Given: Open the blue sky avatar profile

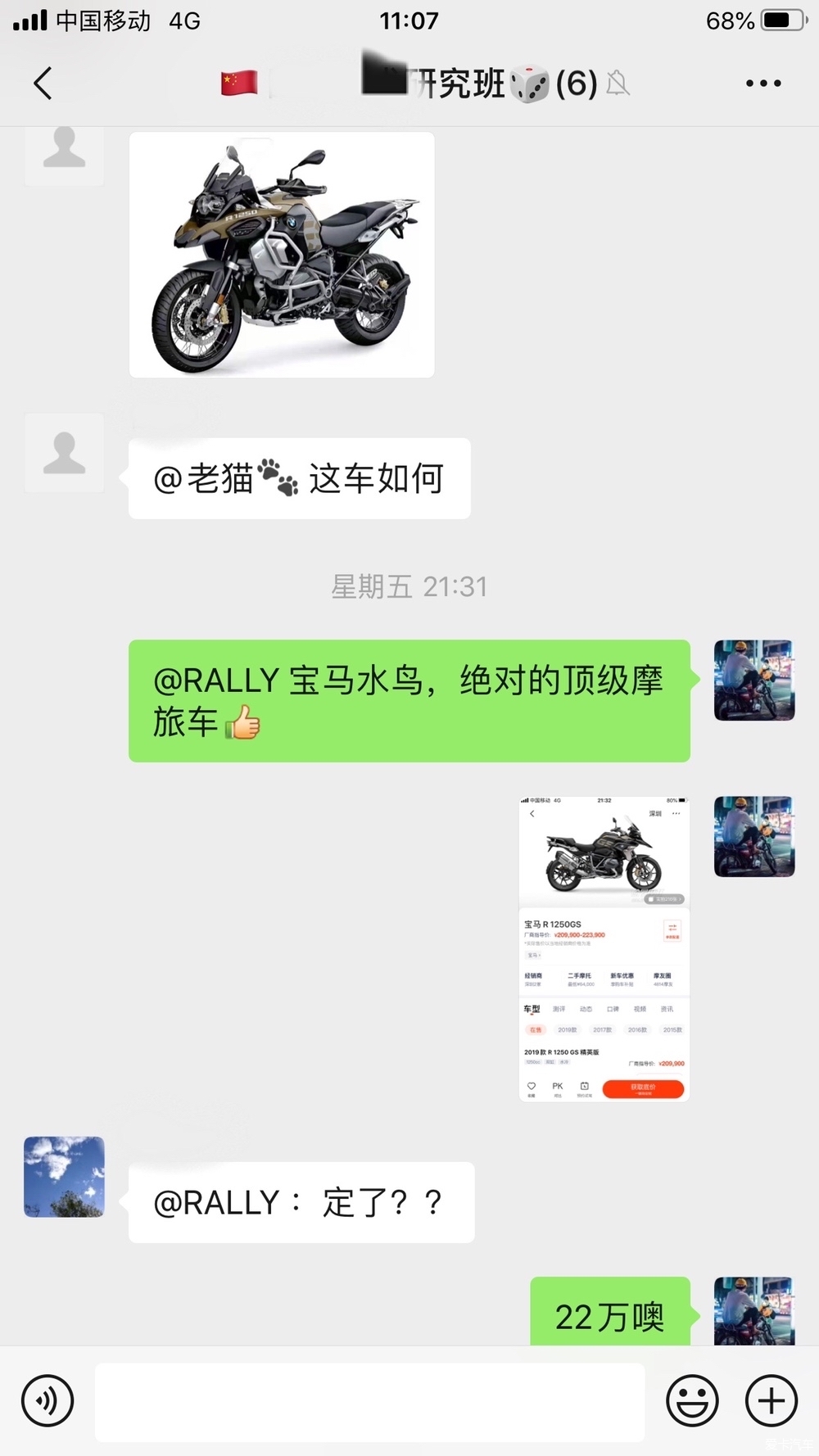Looking at the screenshot, I should point(64,1177).
